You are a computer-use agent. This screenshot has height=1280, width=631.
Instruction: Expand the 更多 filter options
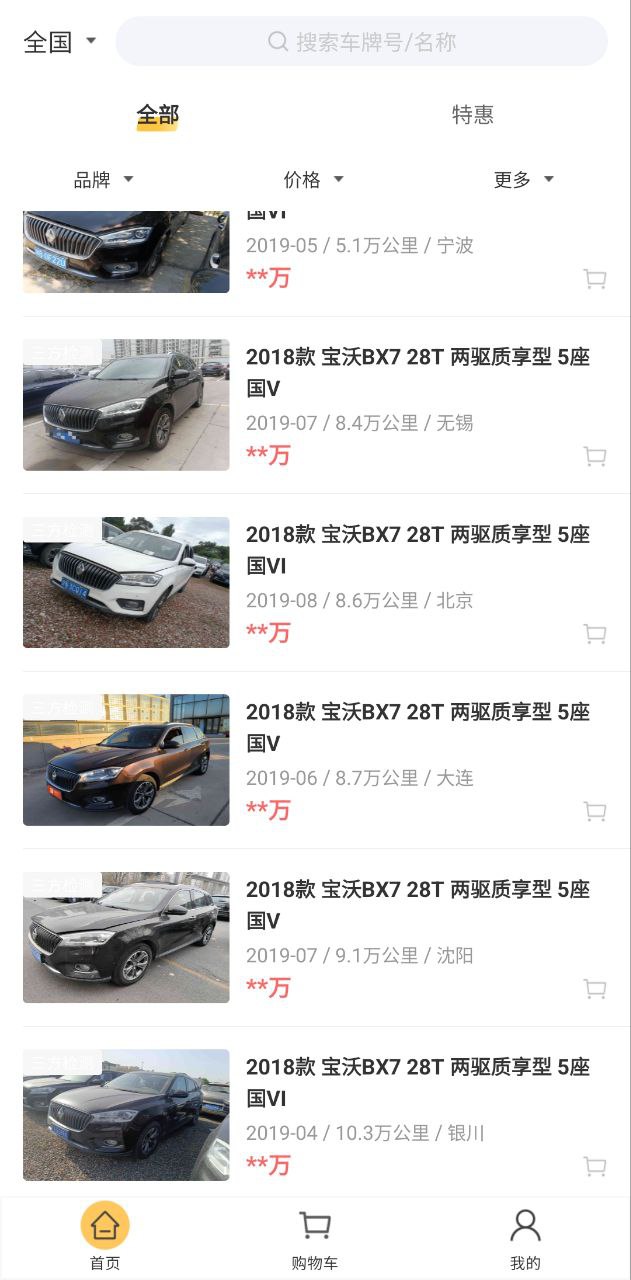pyautogui.click(x=524, y=180)
